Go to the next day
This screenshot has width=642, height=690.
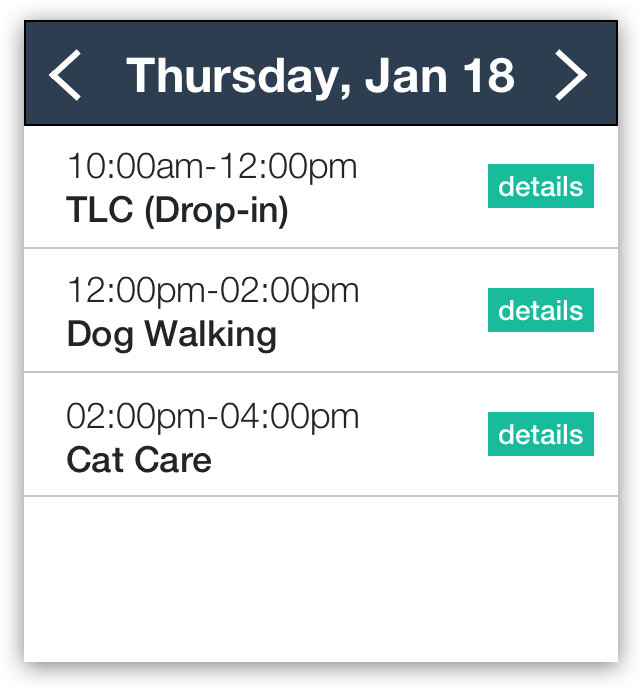(x=571, y=76)
